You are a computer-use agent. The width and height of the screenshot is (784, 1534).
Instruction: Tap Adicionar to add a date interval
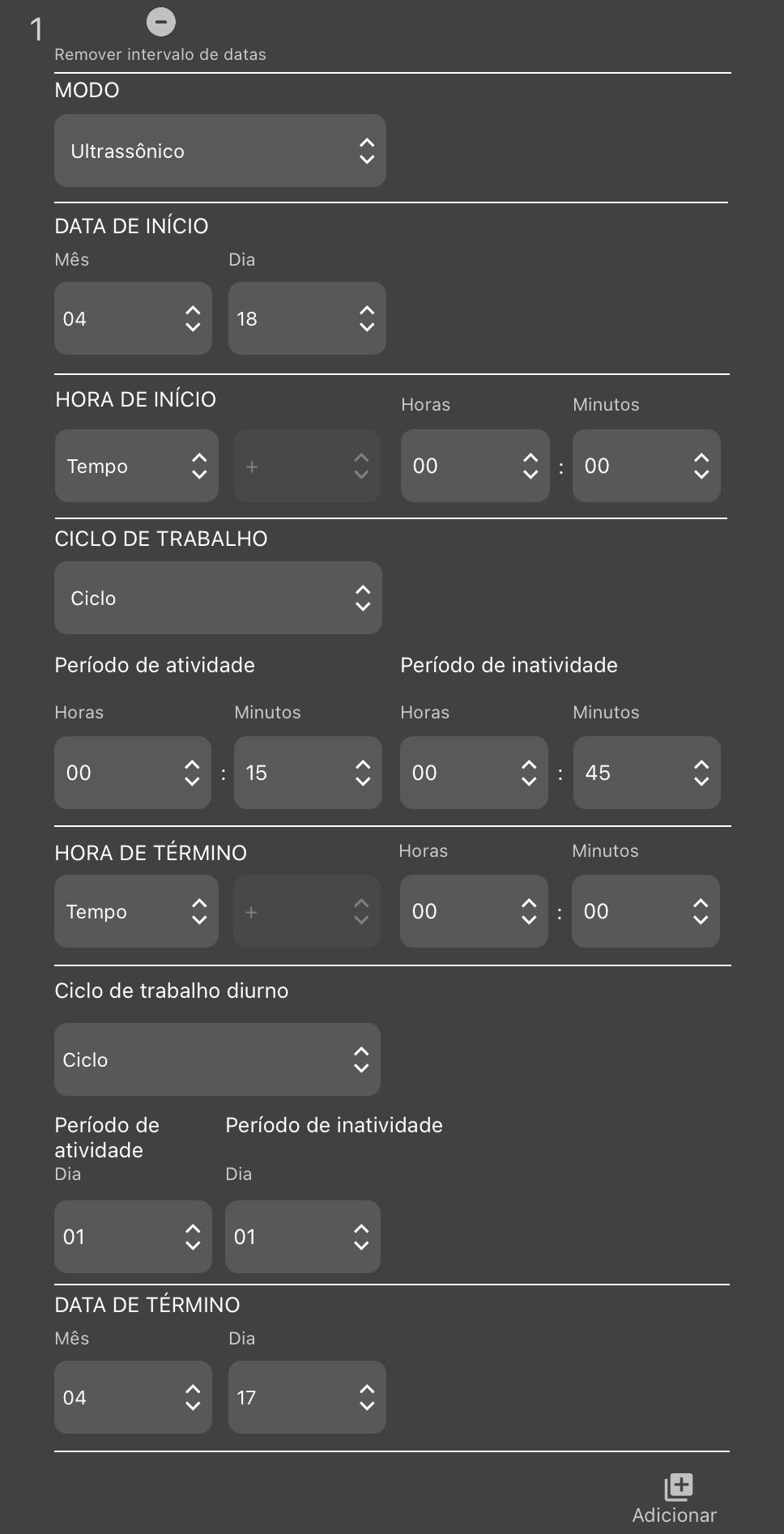[675, 1498]
